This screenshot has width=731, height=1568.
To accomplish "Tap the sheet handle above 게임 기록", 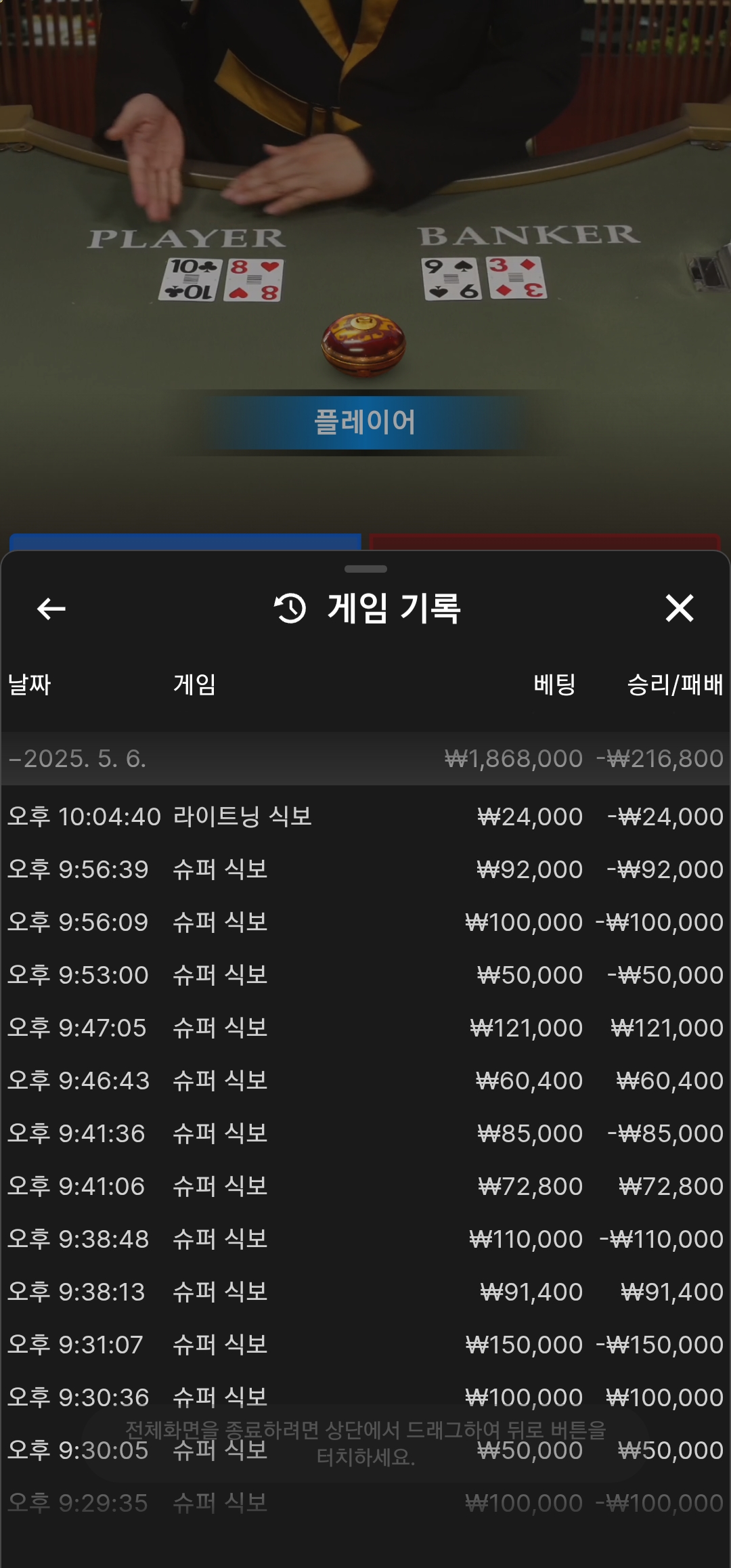I will [365, 569].
